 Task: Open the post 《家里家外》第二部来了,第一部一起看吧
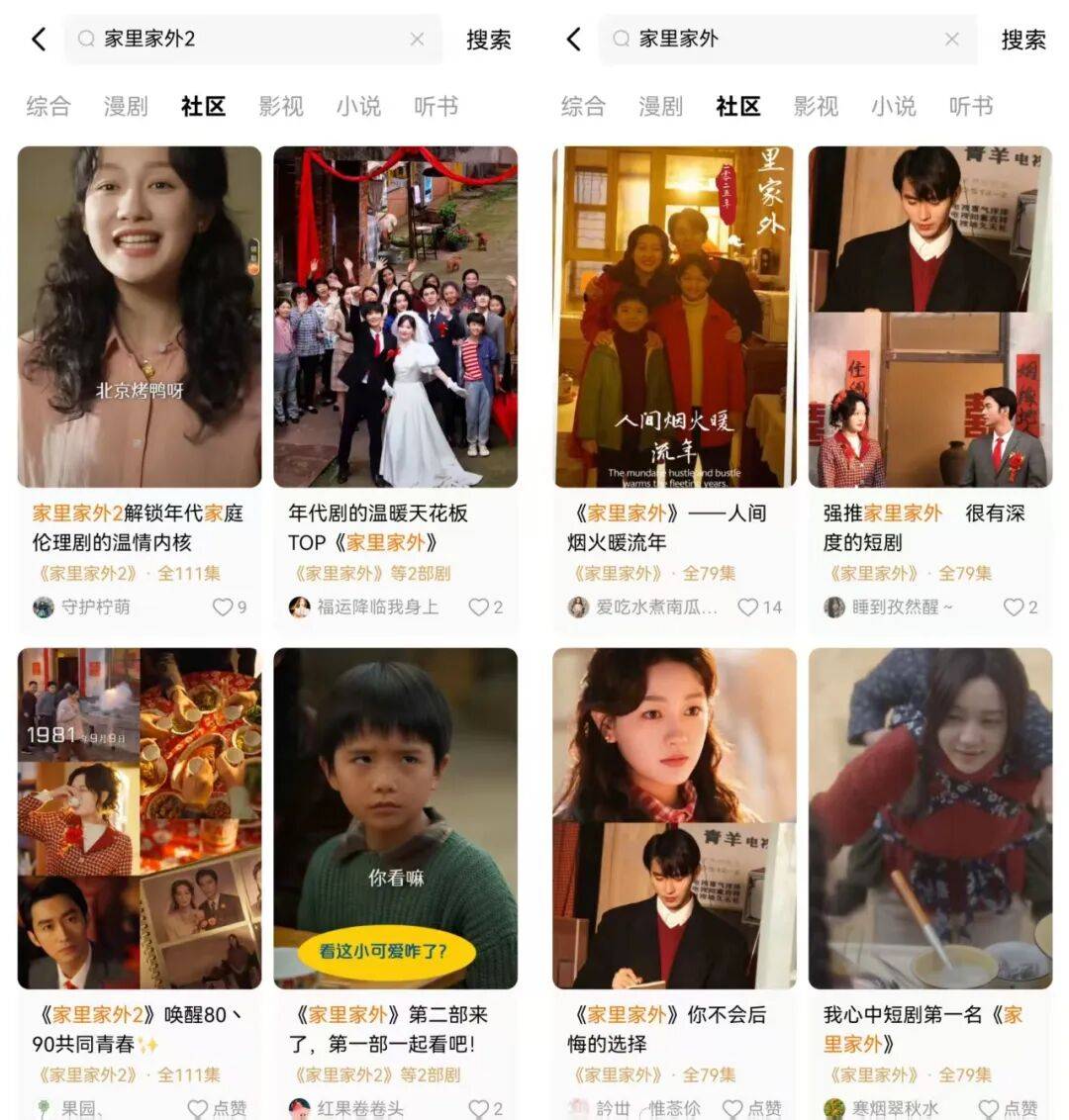click(395, 817)
